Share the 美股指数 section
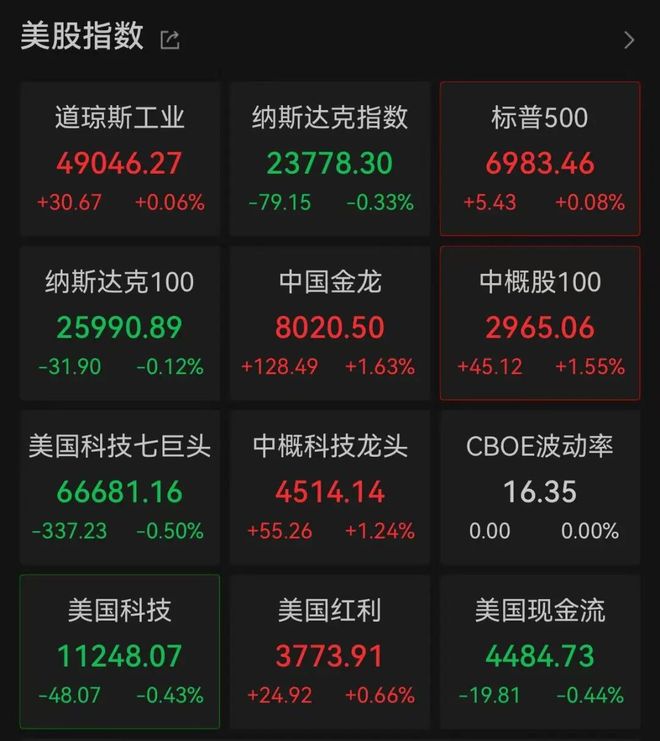Image resolution: width=660 pixels, height=741 pixels. [x=170, y=40]
